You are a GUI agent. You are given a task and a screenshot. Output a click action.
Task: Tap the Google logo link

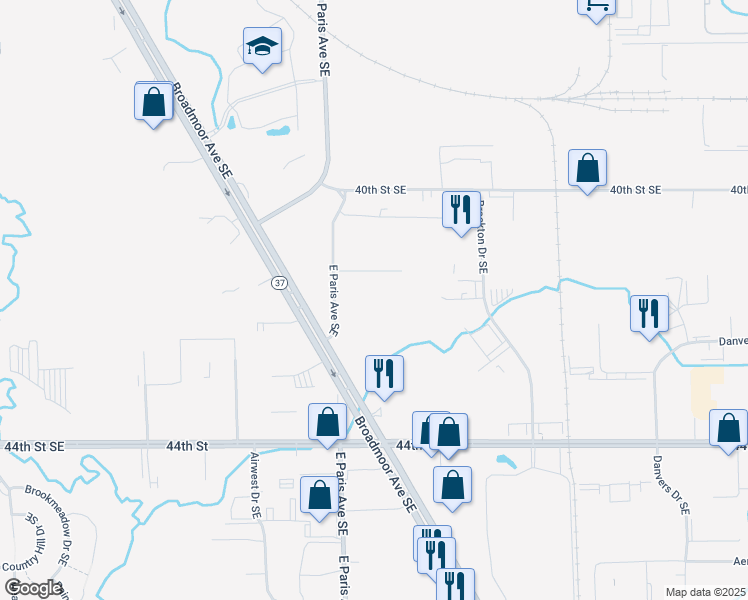[33, 588]
